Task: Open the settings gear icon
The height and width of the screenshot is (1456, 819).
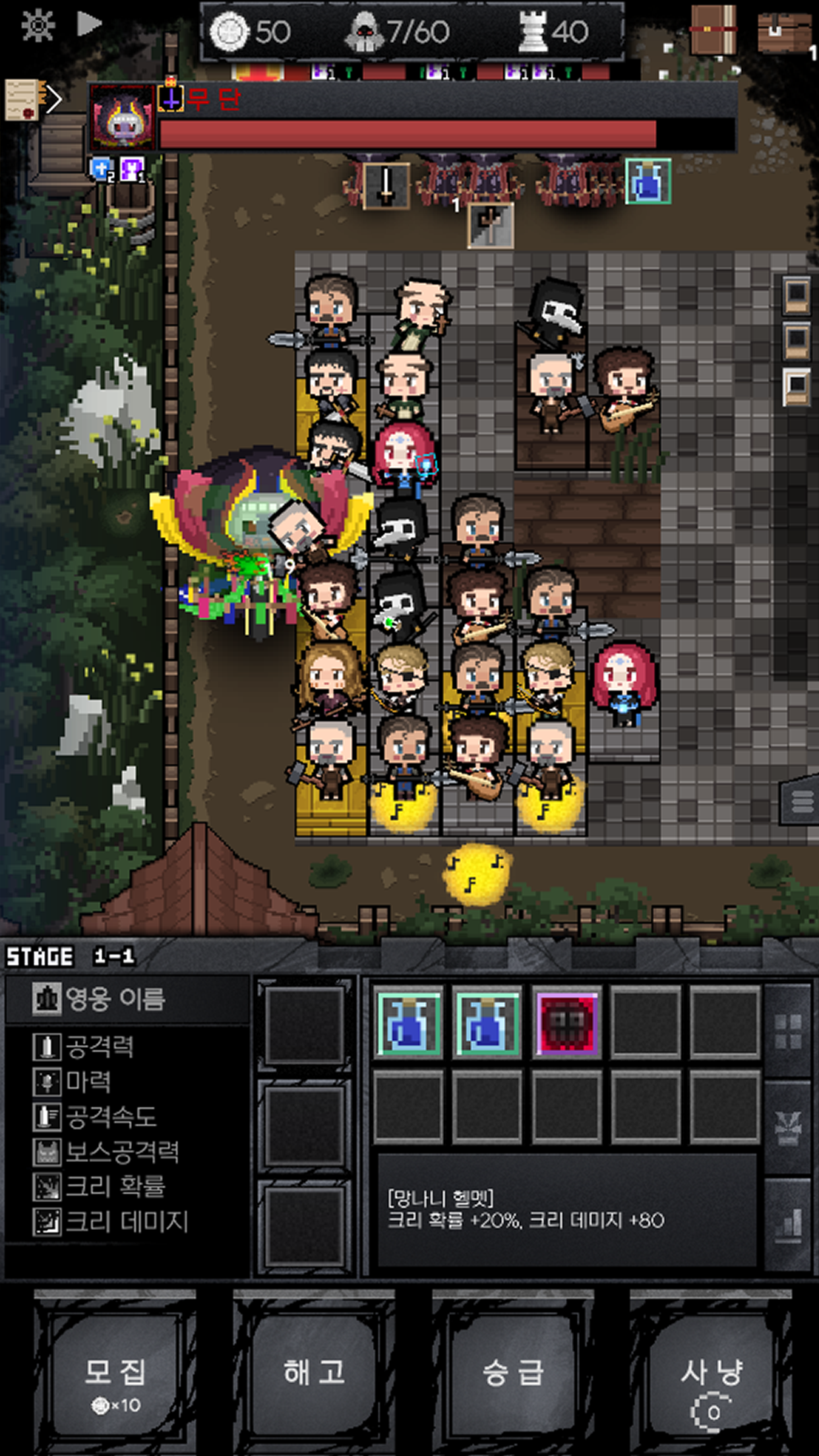Action: pyautogui.click(x=38, y=26)
